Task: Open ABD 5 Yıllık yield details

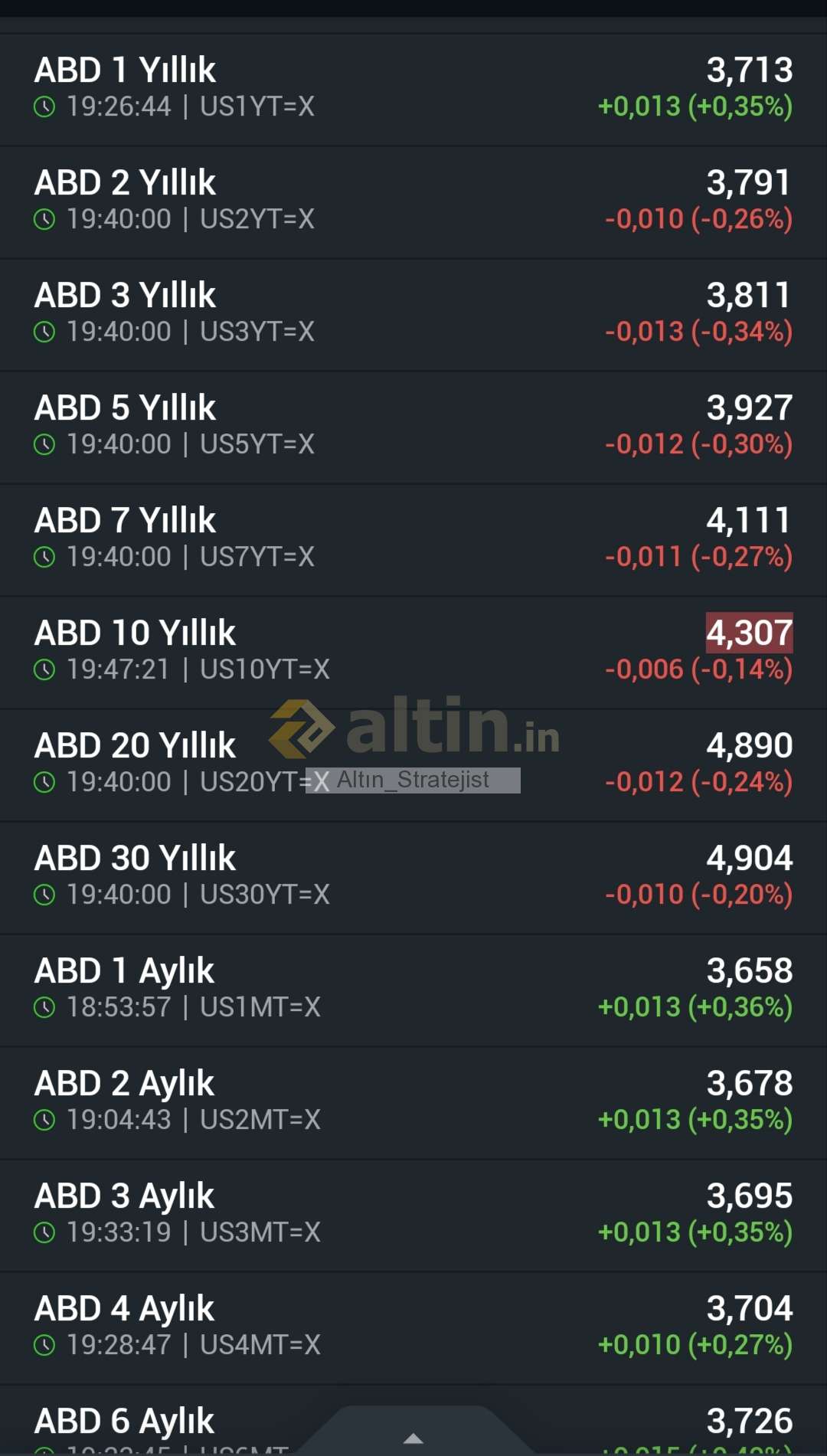Action: click(413, 426)
